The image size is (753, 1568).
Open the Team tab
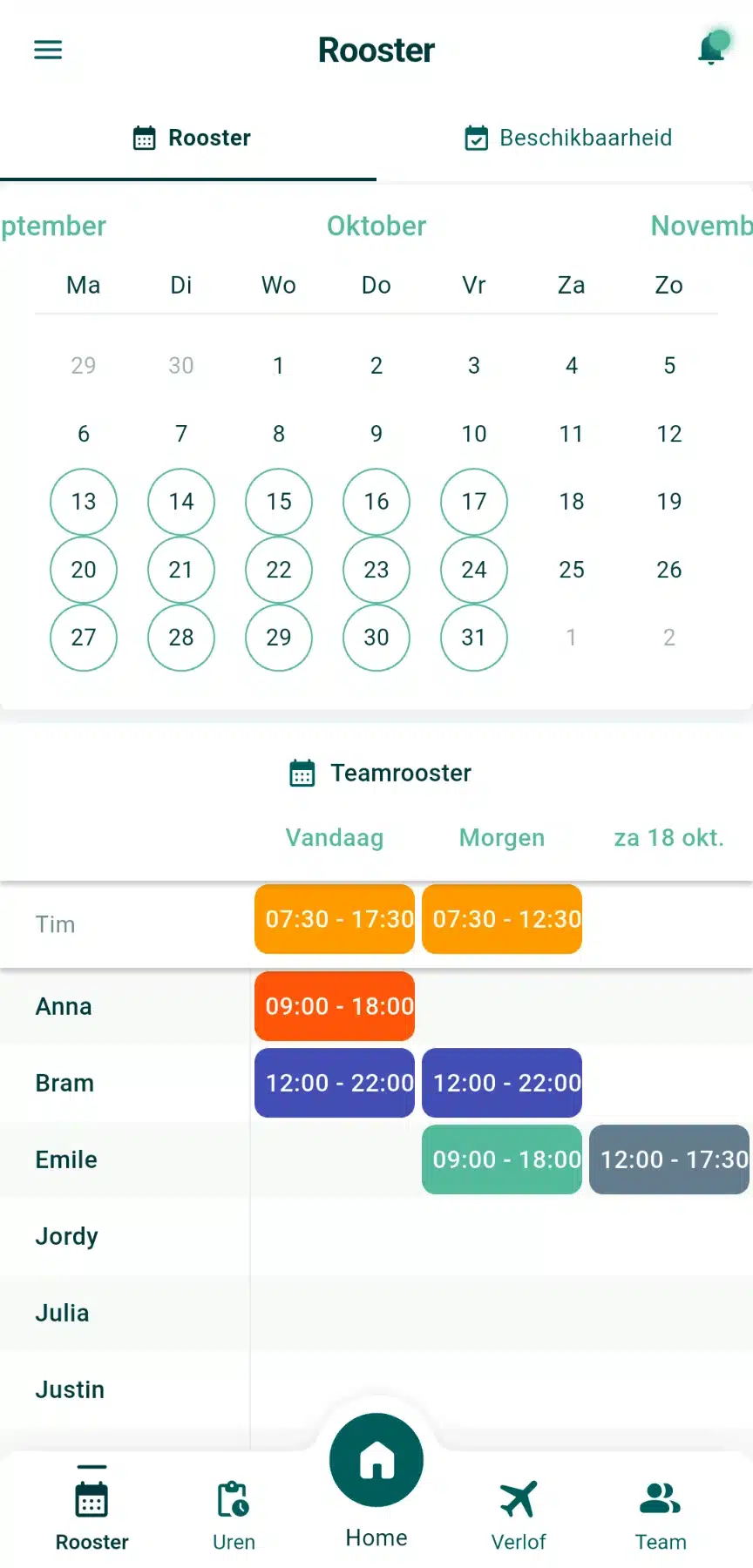tap(661, 1516)
